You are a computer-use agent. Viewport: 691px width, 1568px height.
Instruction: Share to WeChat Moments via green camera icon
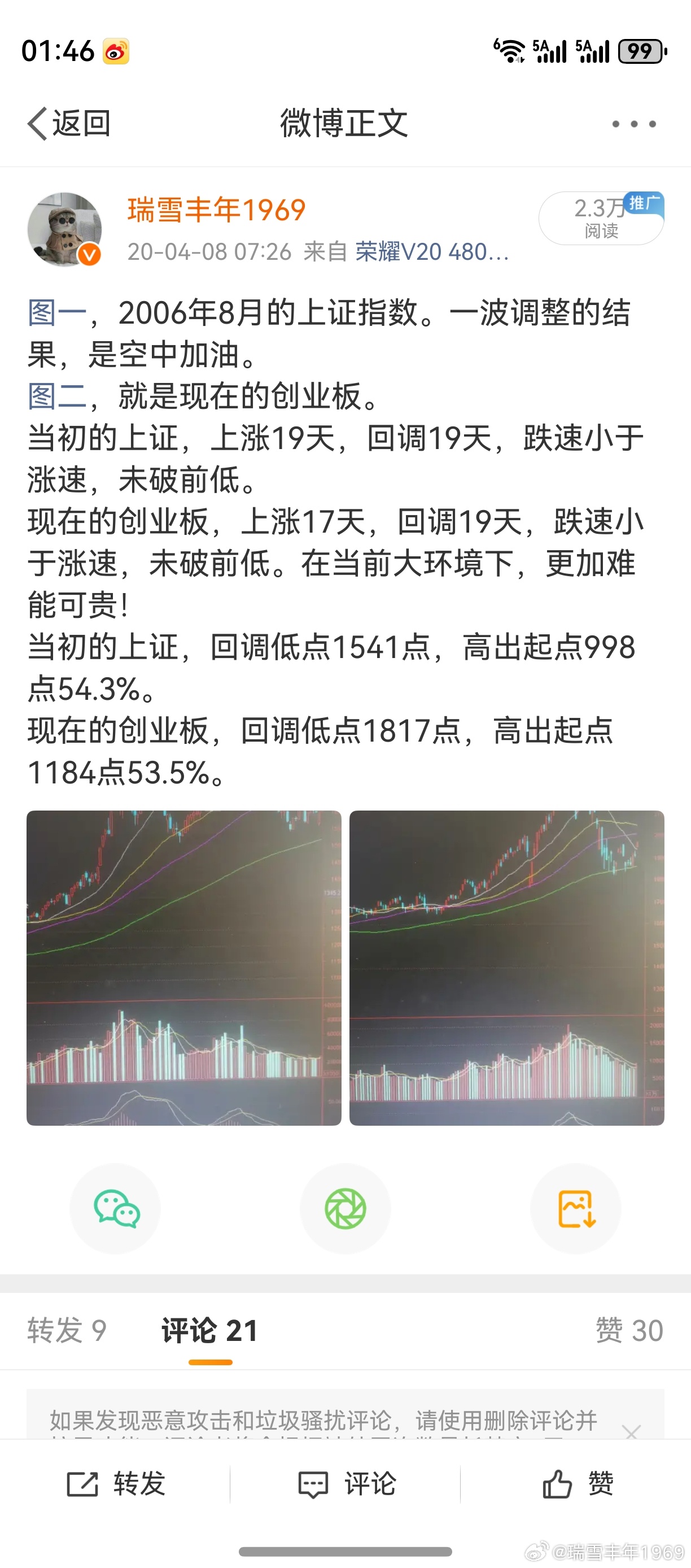tap(344, 1209)
